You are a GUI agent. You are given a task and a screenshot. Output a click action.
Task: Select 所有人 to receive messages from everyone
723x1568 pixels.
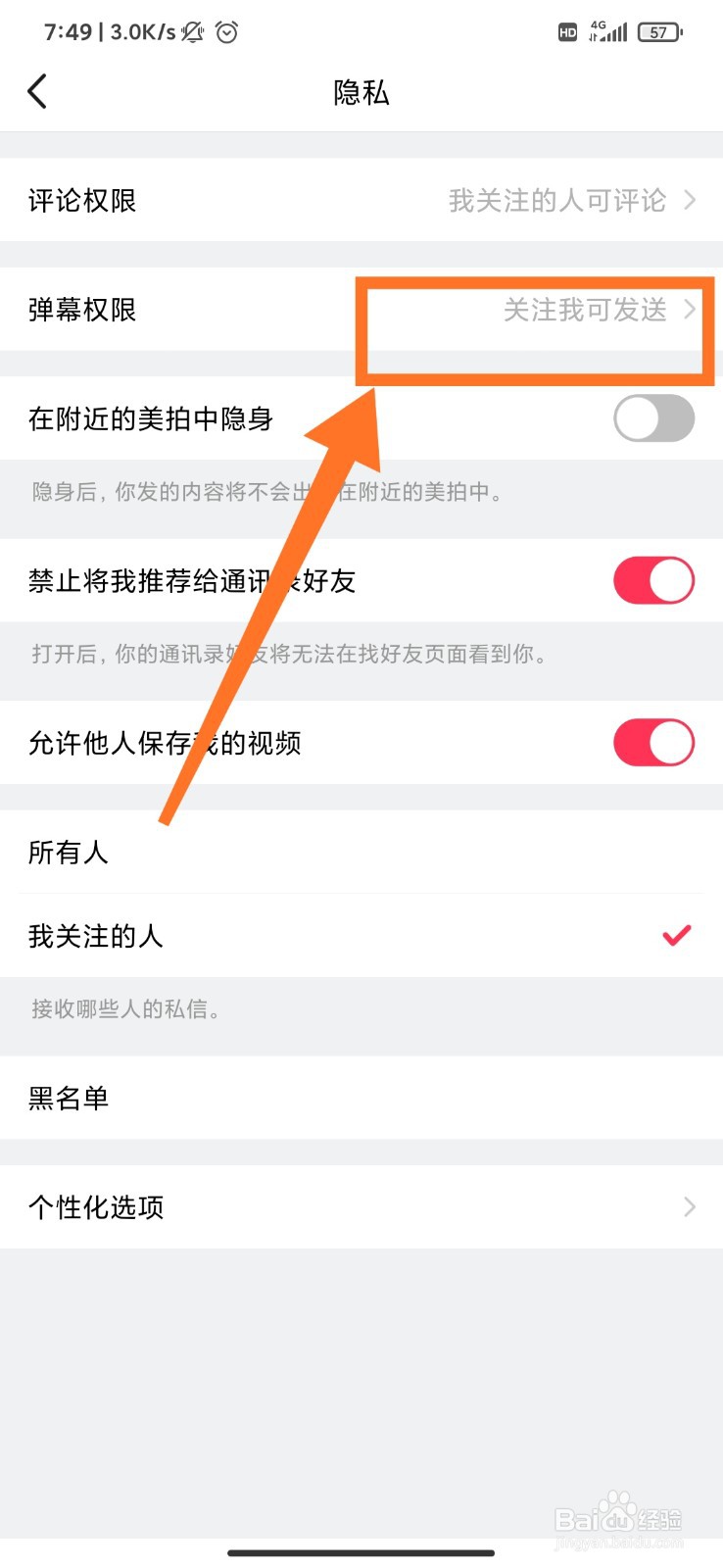[x=68, y=853]
